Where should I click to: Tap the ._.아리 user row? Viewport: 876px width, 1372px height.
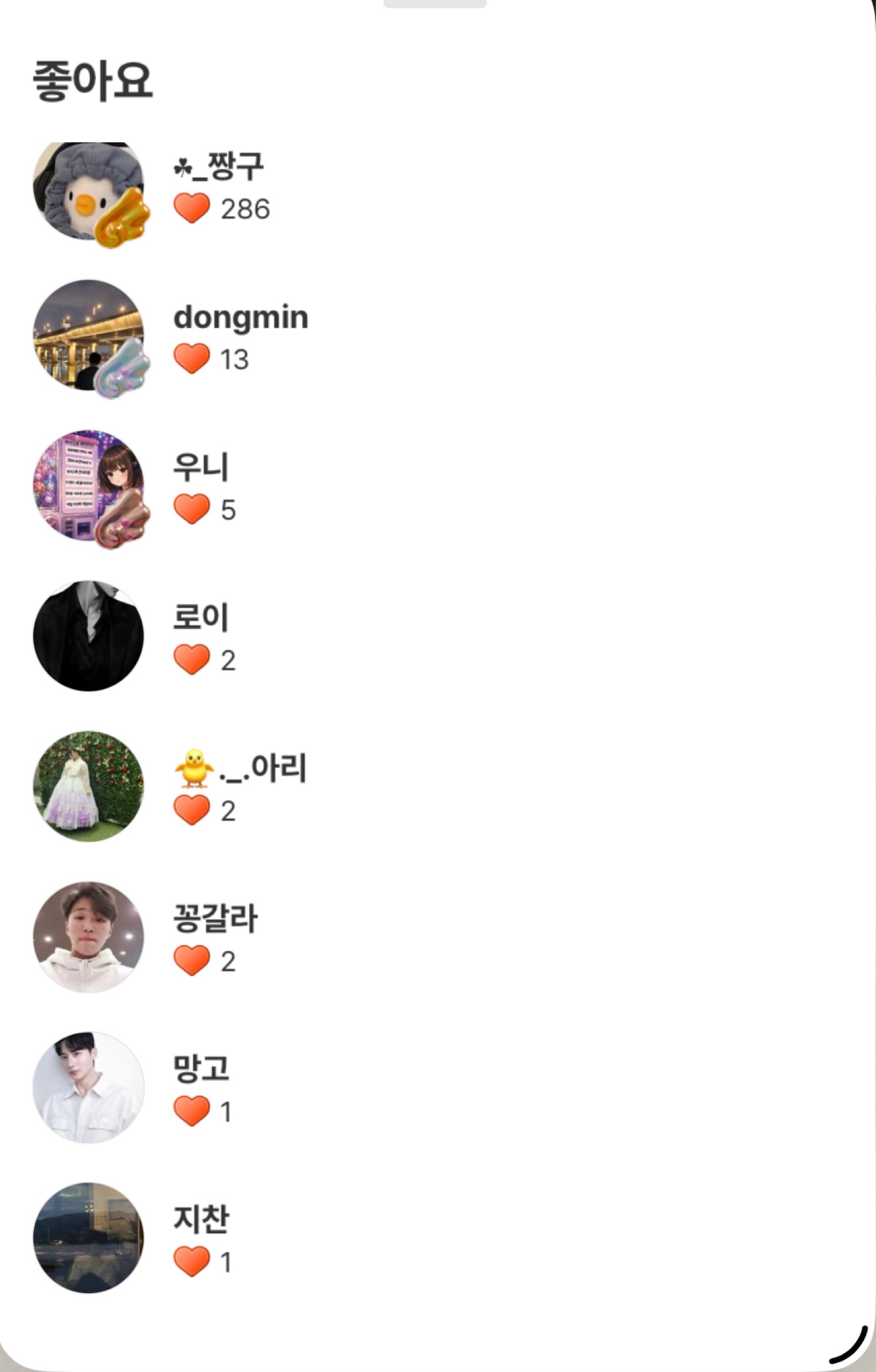pos(240,768)
